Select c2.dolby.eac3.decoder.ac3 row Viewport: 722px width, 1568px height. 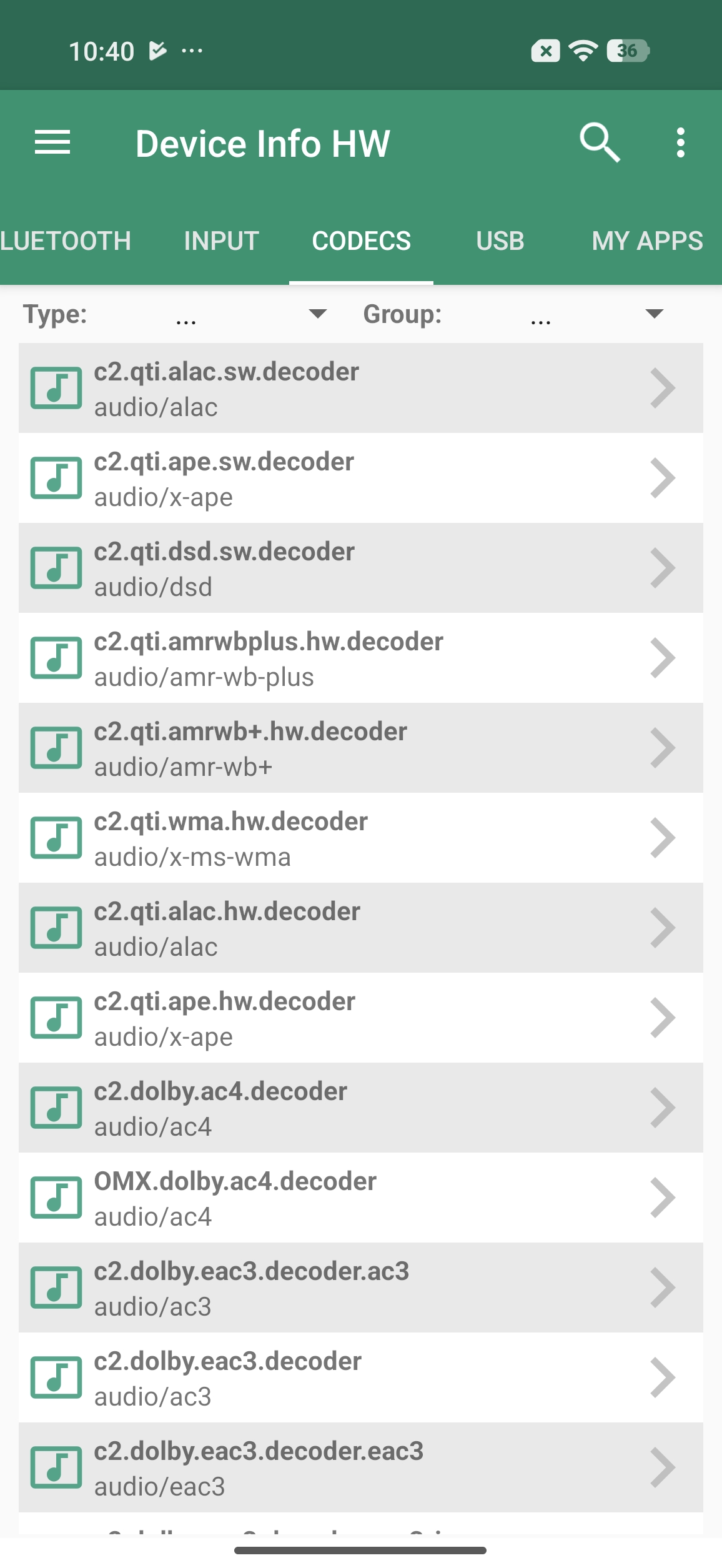[360, 1288]
